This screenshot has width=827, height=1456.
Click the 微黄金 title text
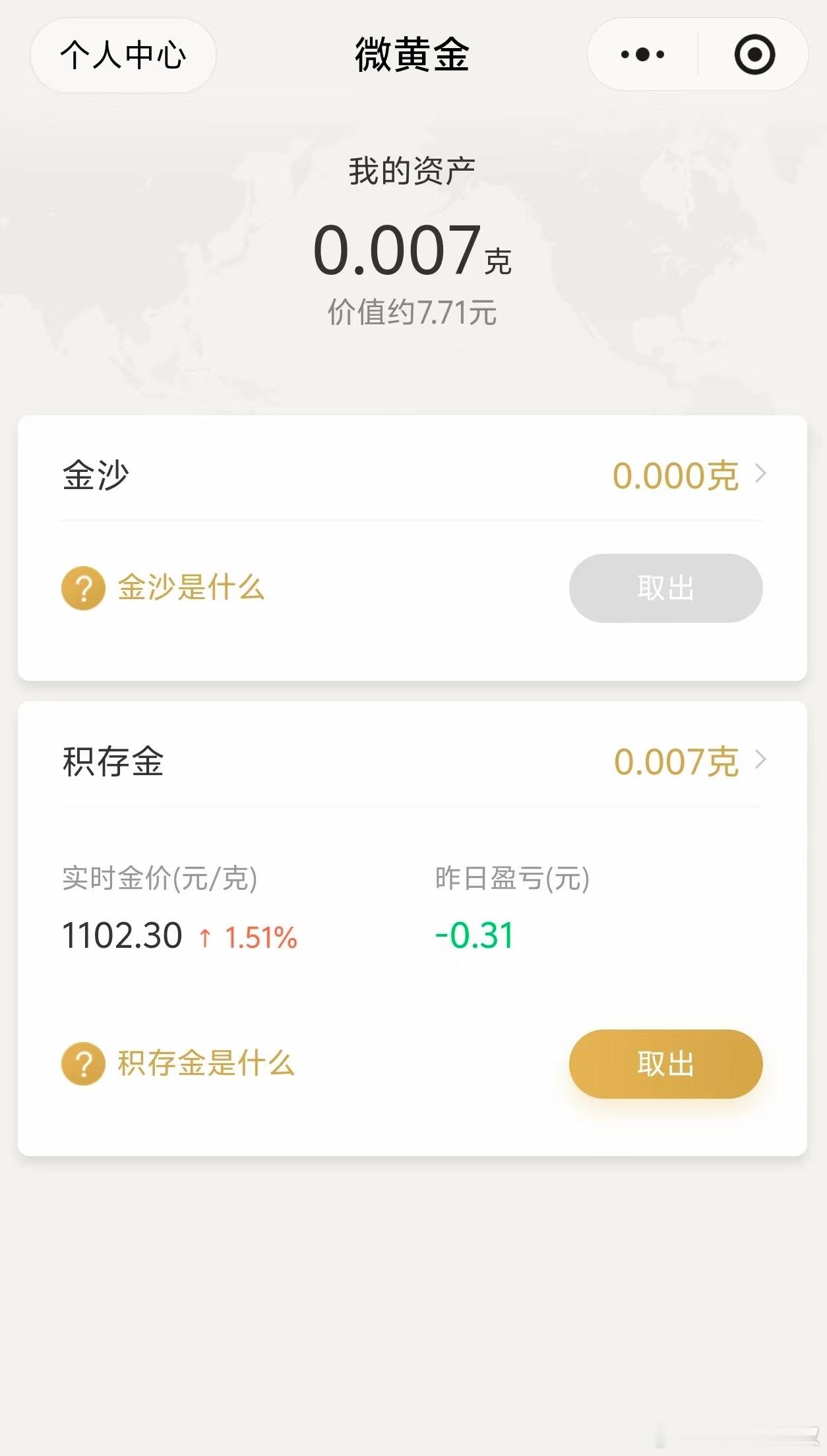click(413, 54)
